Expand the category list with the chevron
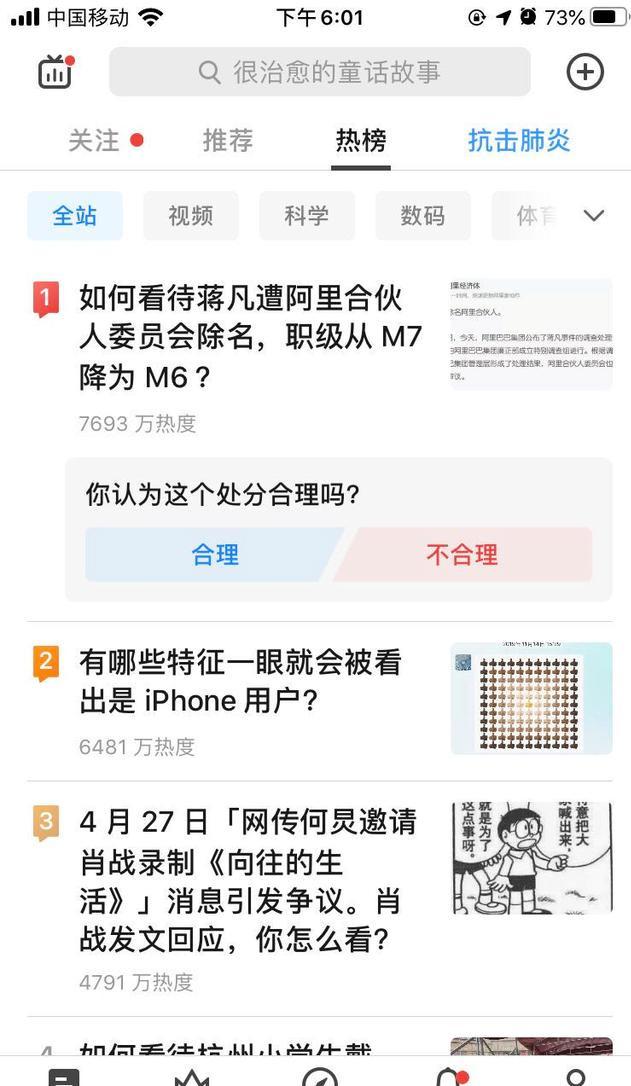 pos(594,216)
